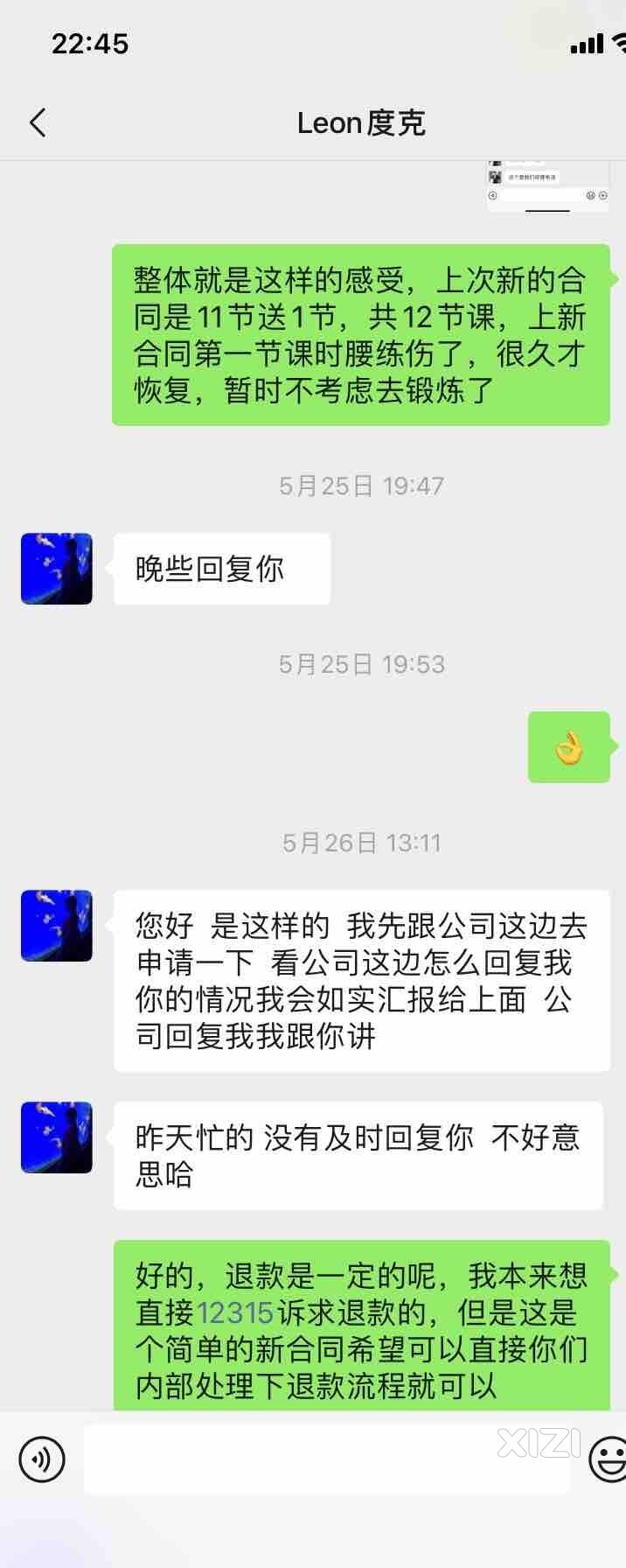Open the screenshot image at top

[x=547, y=185]
